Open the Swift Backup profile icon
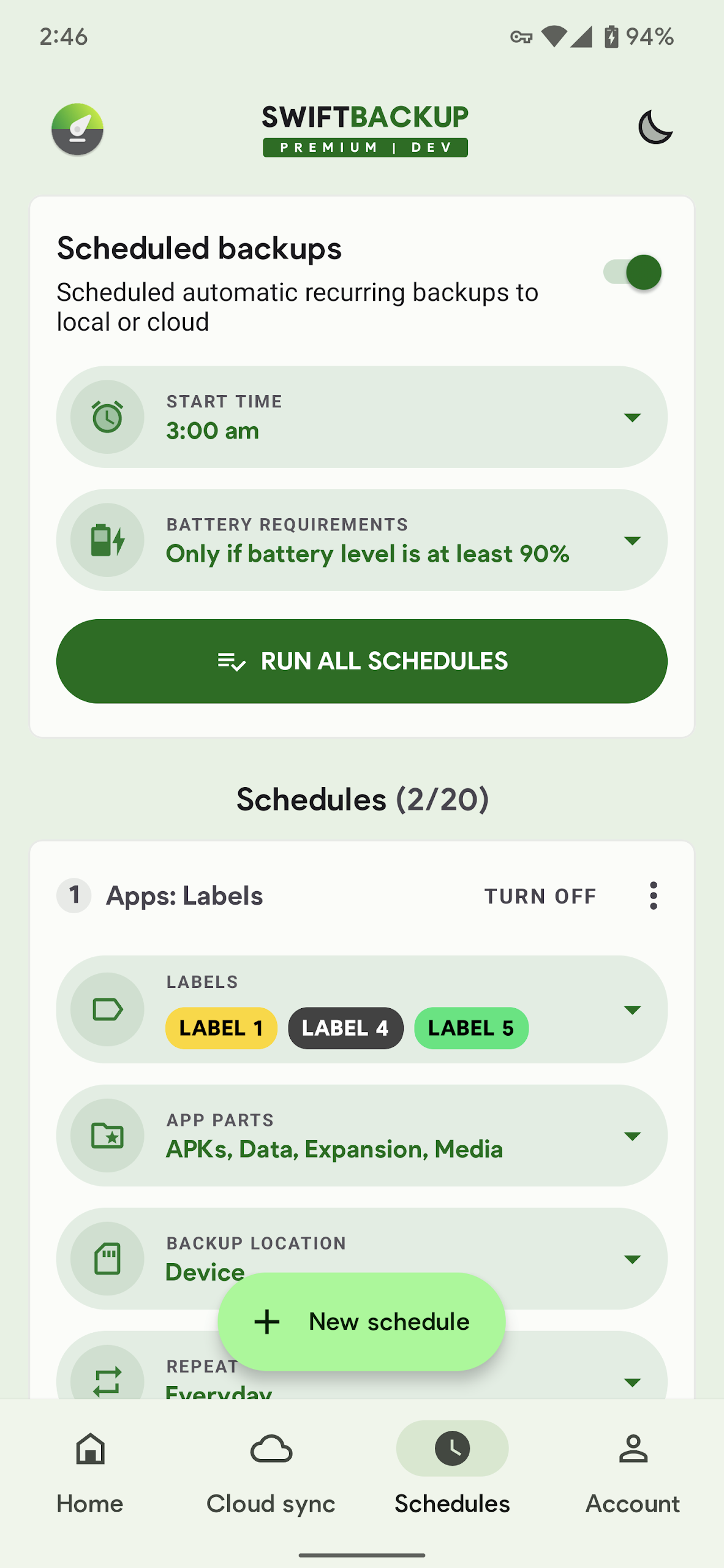The width and height of the screenshot is (724, 1568). point(77,129)
